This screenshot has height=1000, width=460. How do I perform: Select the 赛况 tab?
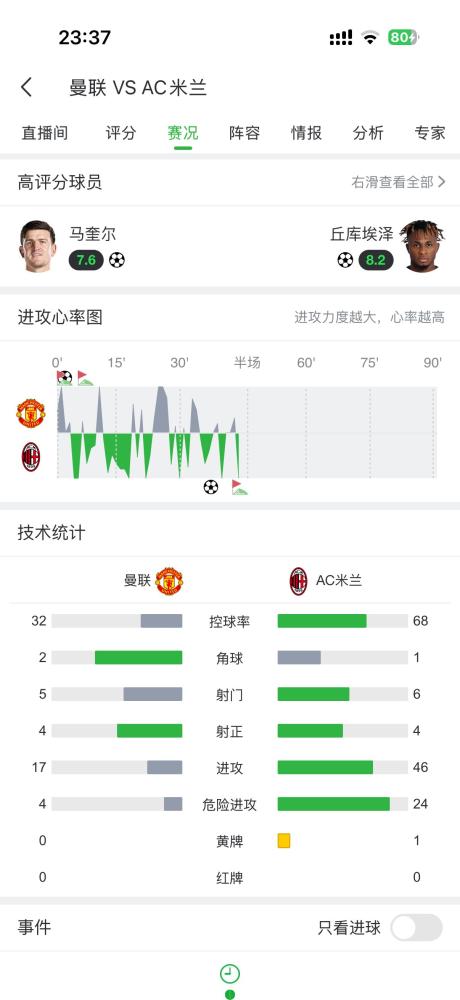182,133
